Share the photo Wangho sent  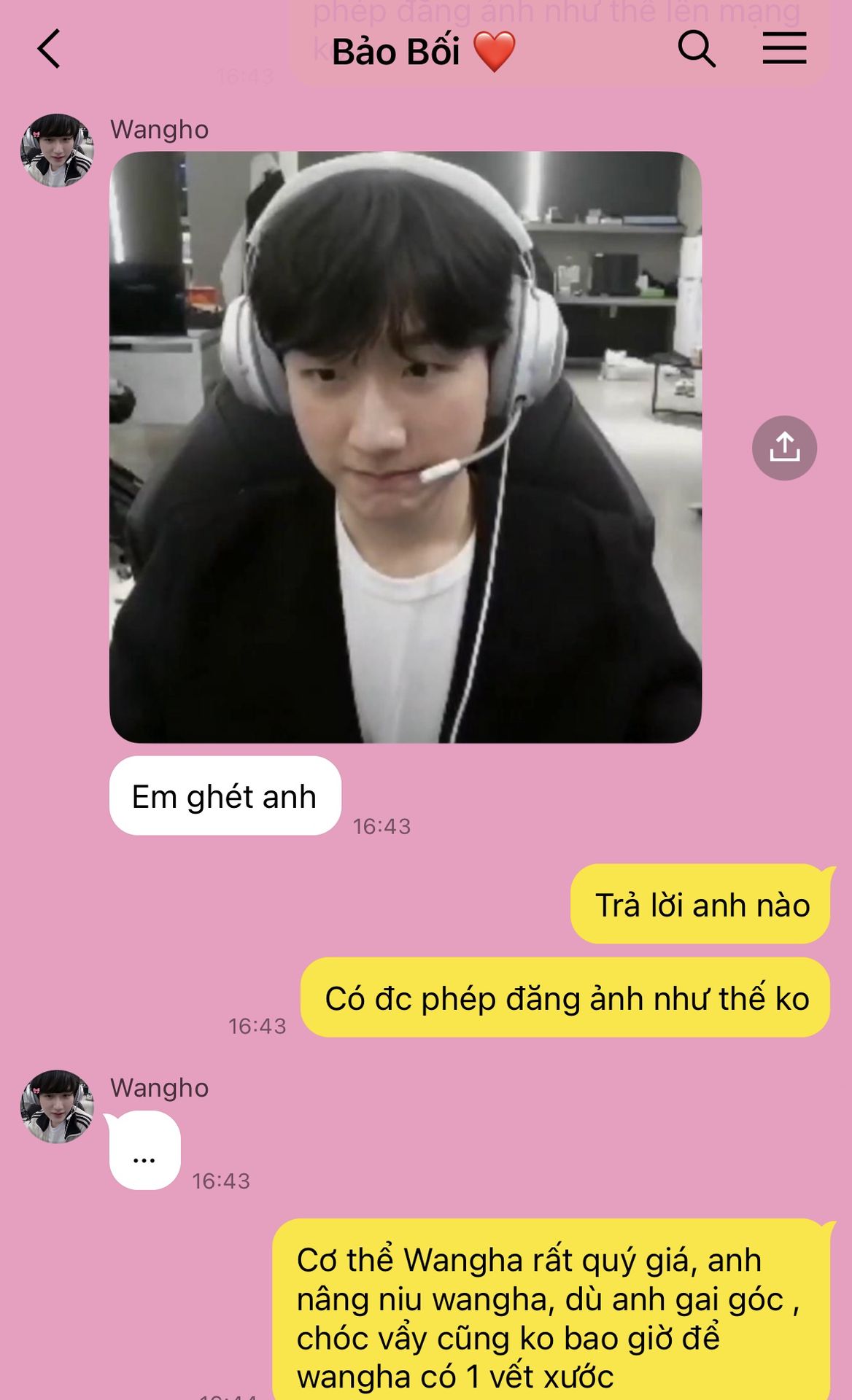[784, 448]
